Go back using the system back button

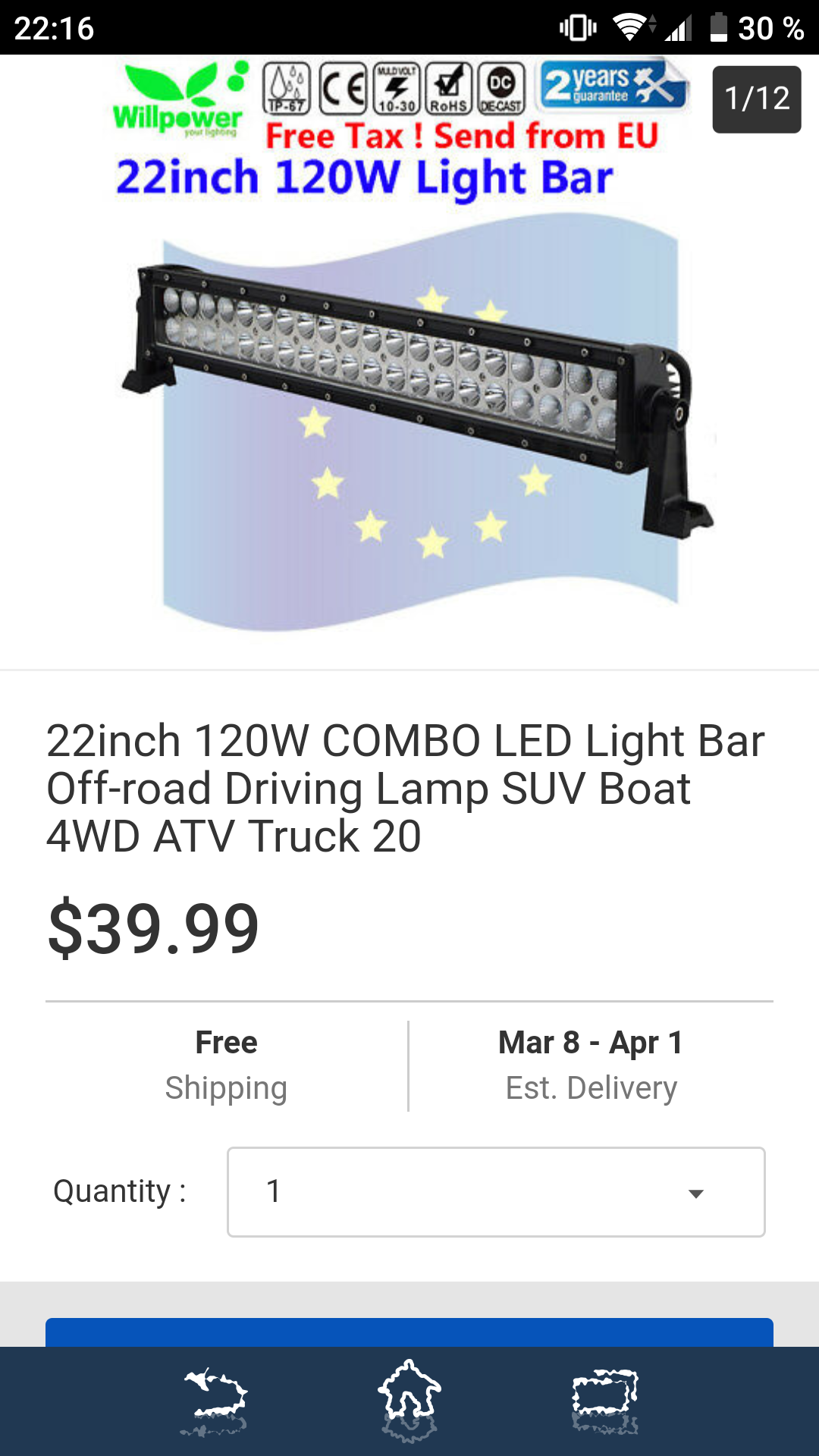click(x=215, y=1401)
